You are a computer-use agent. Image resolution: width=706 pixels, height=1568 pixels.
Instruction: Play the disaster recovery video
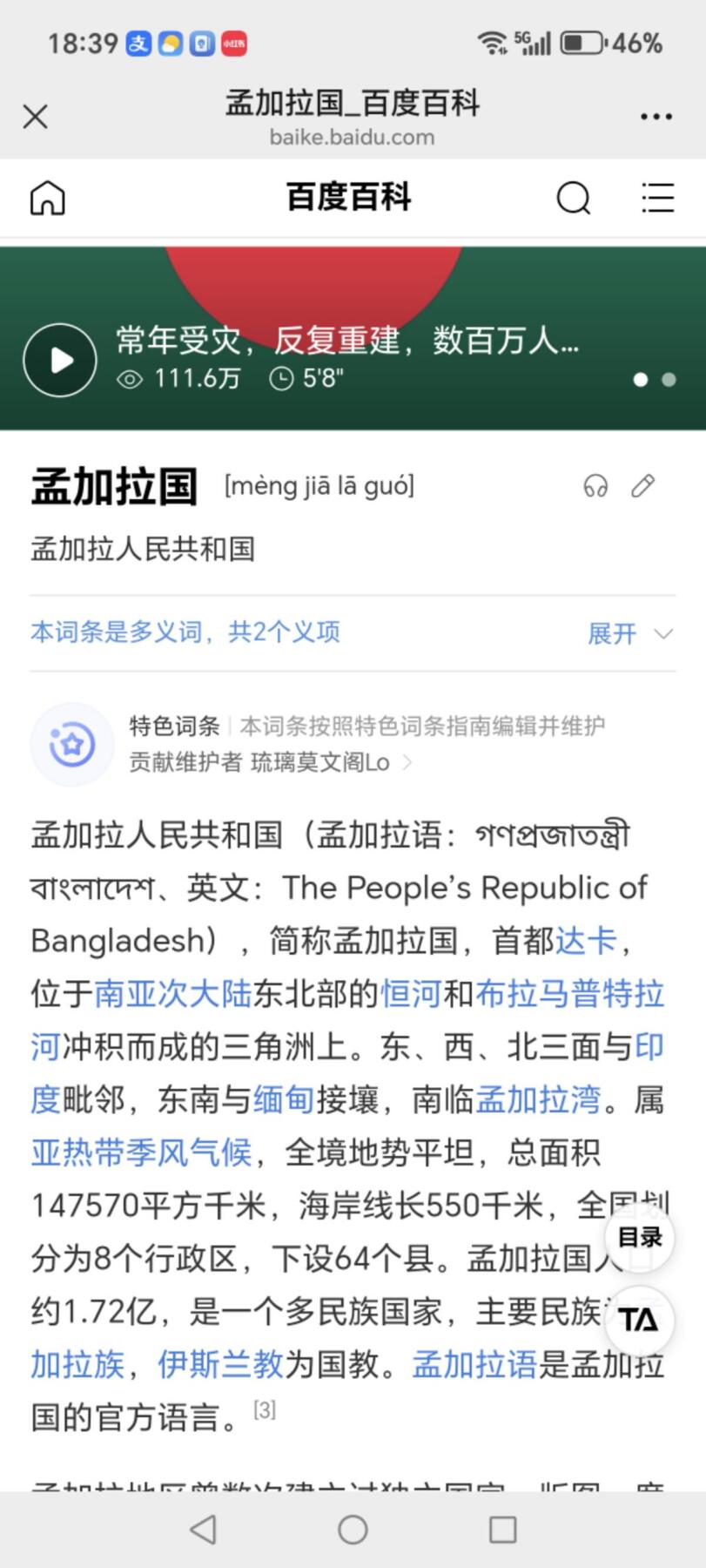[x=59, y=360]
